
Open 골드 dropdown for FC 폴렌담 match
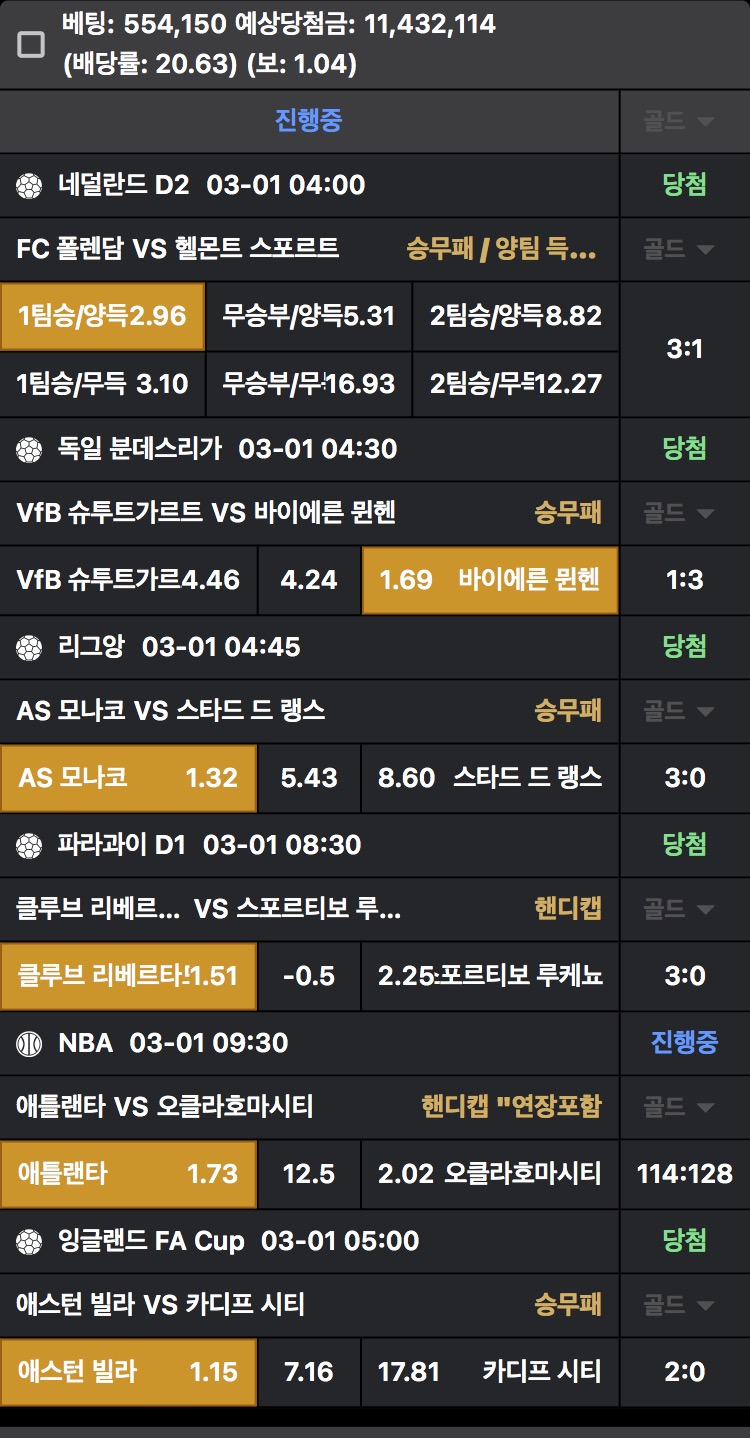684,249
